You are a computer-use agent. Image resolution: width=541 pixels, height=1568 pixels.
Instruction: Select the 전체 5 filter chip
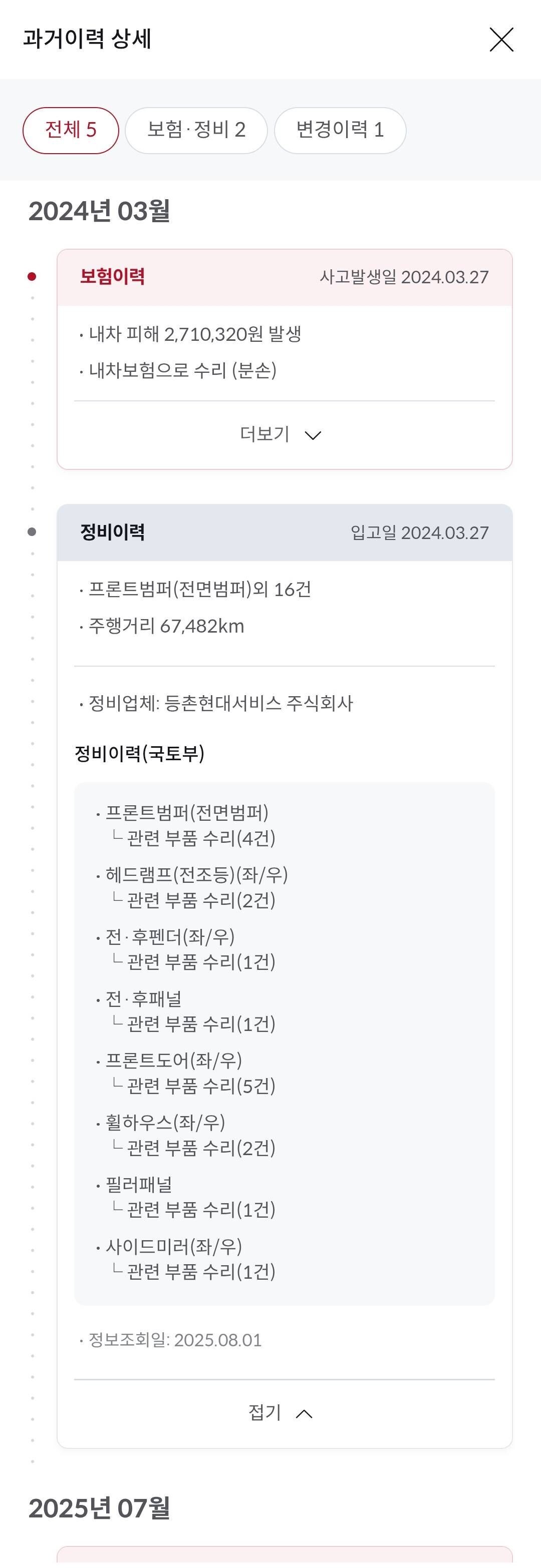coord(70,130)
